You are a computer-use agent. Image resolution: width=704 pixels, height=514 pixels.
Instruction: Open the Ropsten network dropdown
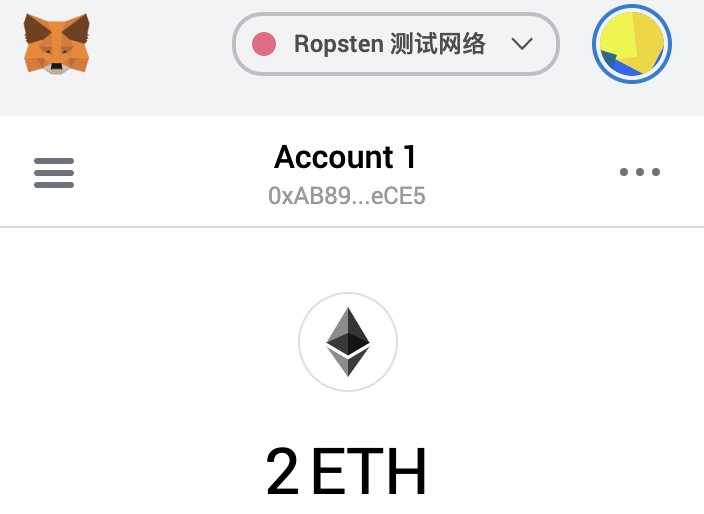(x=395, y=44)
